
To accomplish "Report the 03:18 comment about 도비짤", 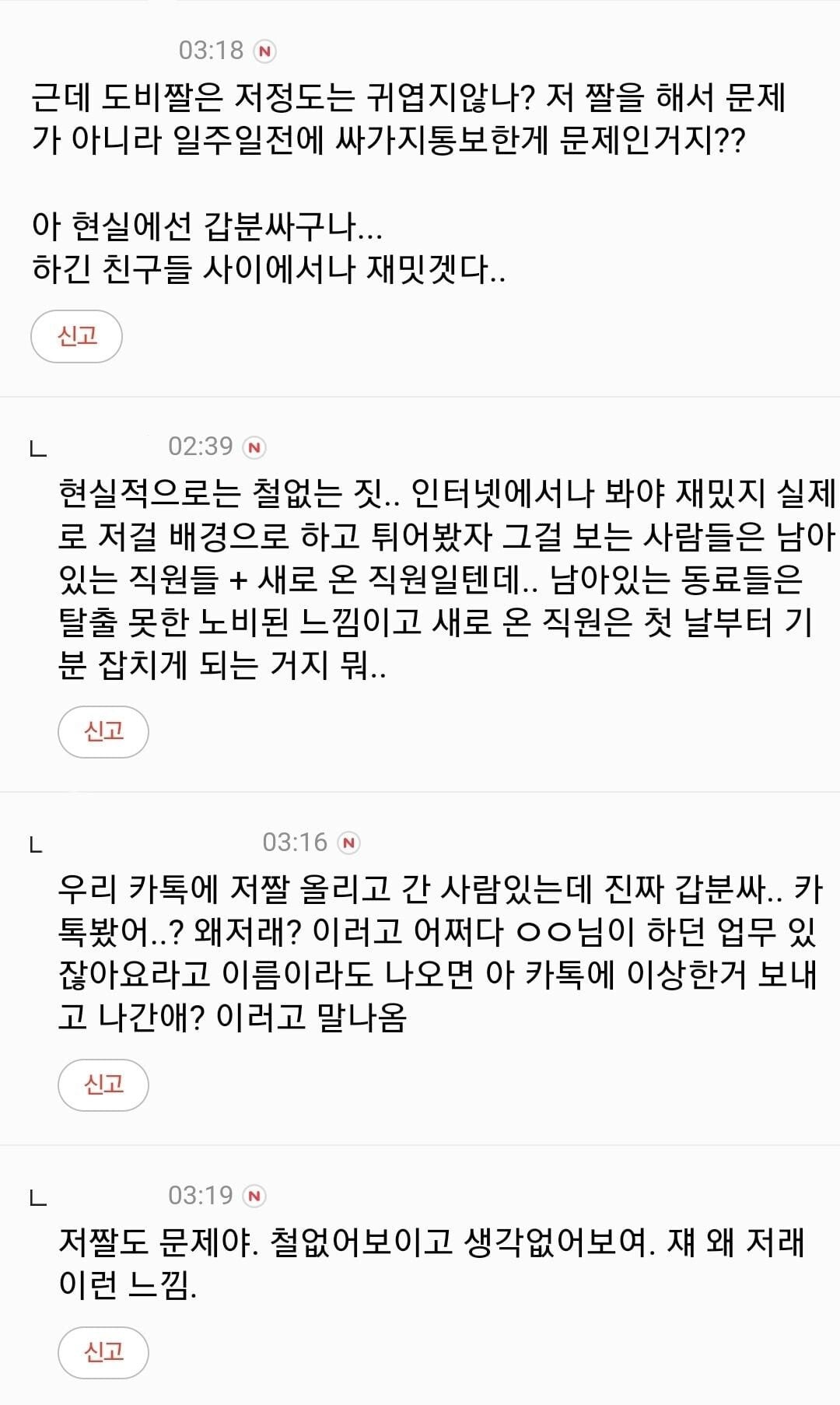I will pyautogui.click(x=76, y=336).
